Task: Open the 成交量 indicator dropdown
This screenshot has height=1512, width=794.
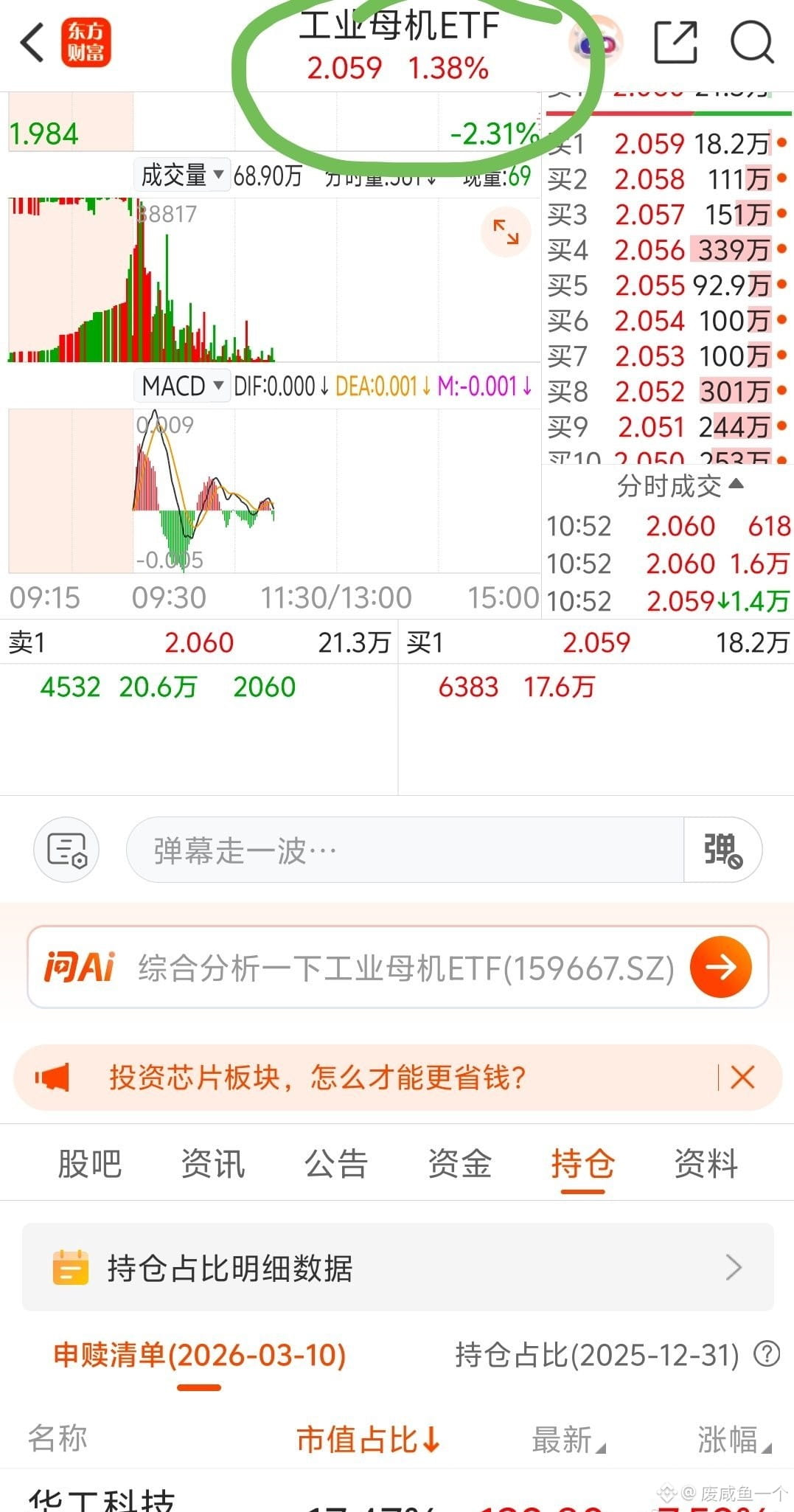Action: coord(182,176)
